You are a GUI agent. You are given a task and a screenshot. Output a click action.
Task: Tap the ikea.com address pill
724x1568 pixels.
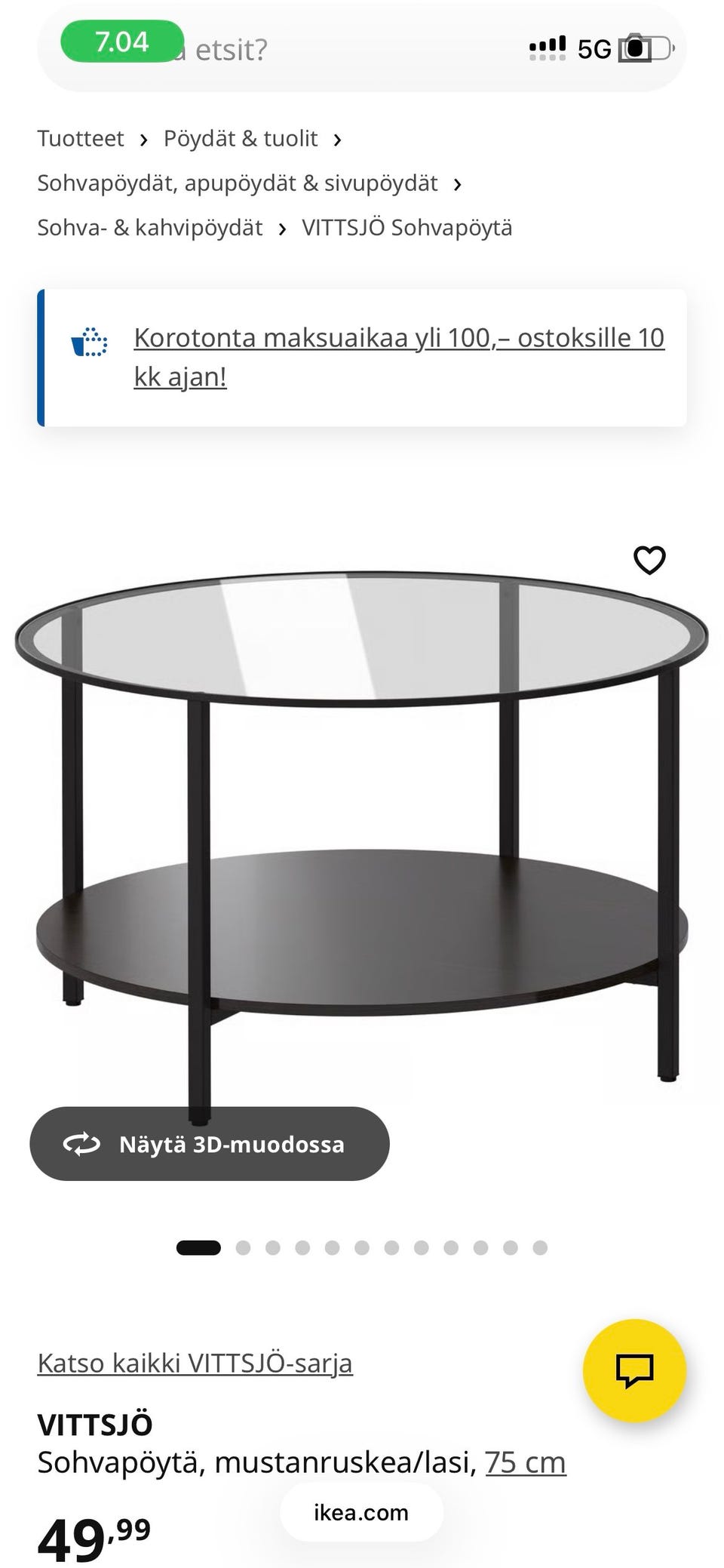361,1513
